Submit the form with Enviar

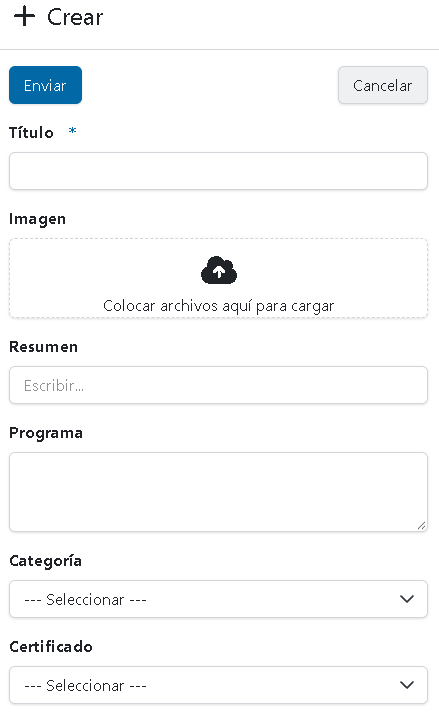click(x=45, y=85)
